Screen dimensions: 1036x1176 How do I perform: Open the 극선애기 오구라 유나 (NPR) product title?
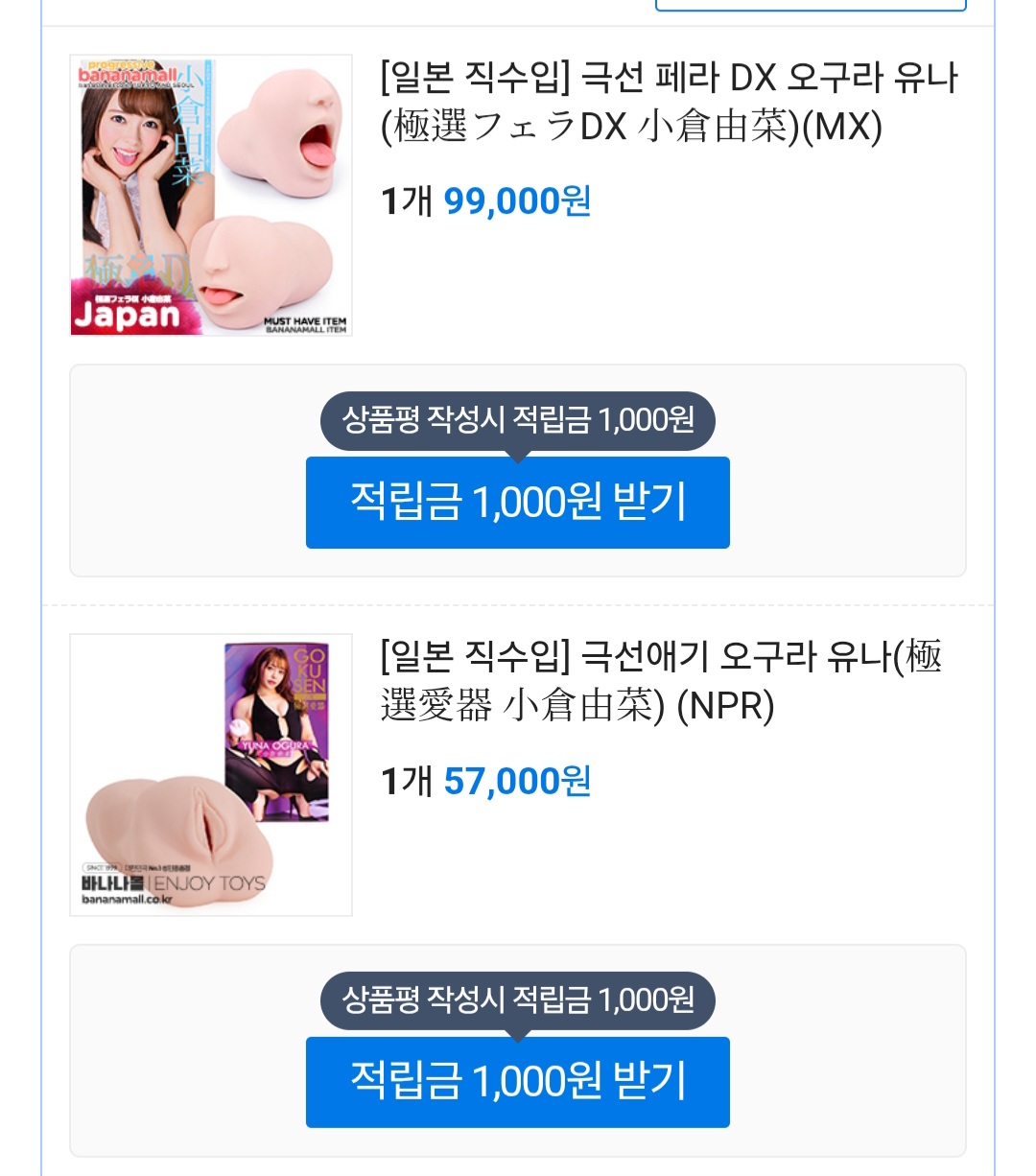[661, 681]
